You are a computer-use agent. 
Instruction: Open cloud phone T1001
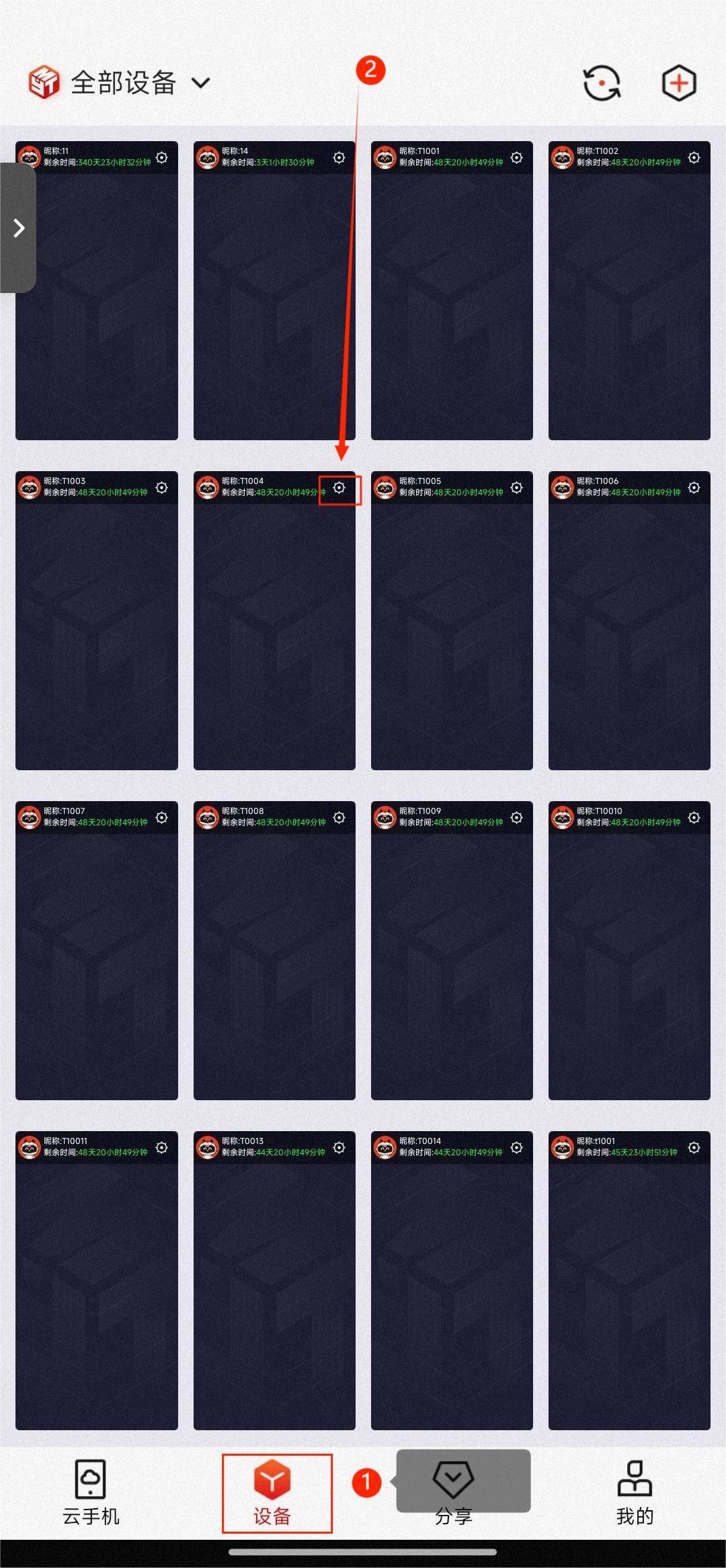452,302
